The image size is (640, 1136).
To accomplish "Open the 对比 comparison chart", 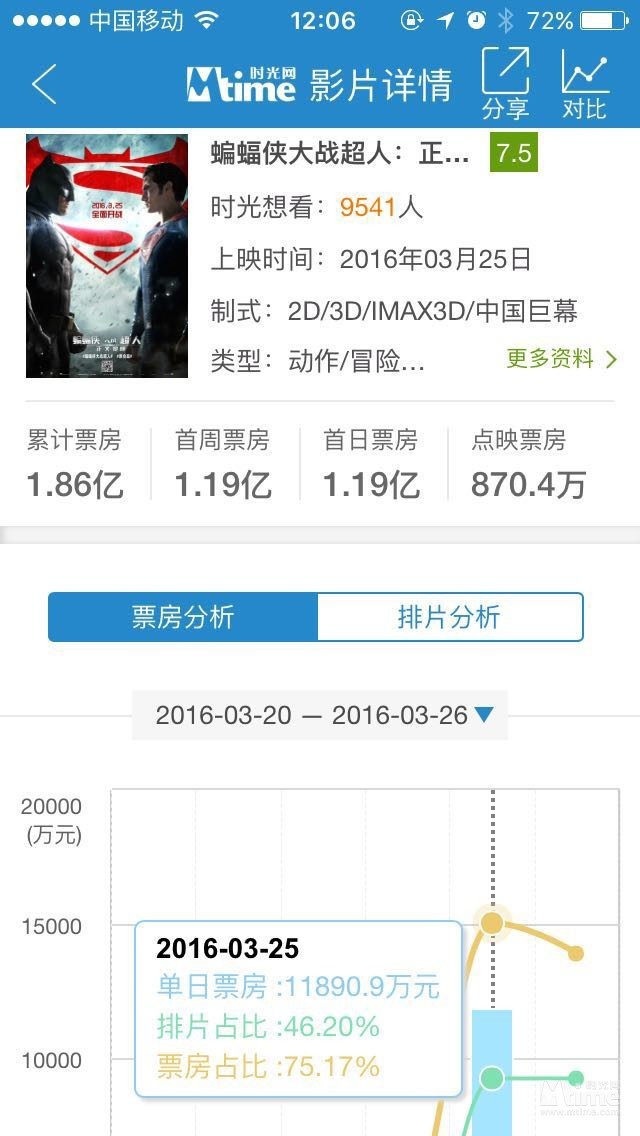I will (x=584, y=84).
